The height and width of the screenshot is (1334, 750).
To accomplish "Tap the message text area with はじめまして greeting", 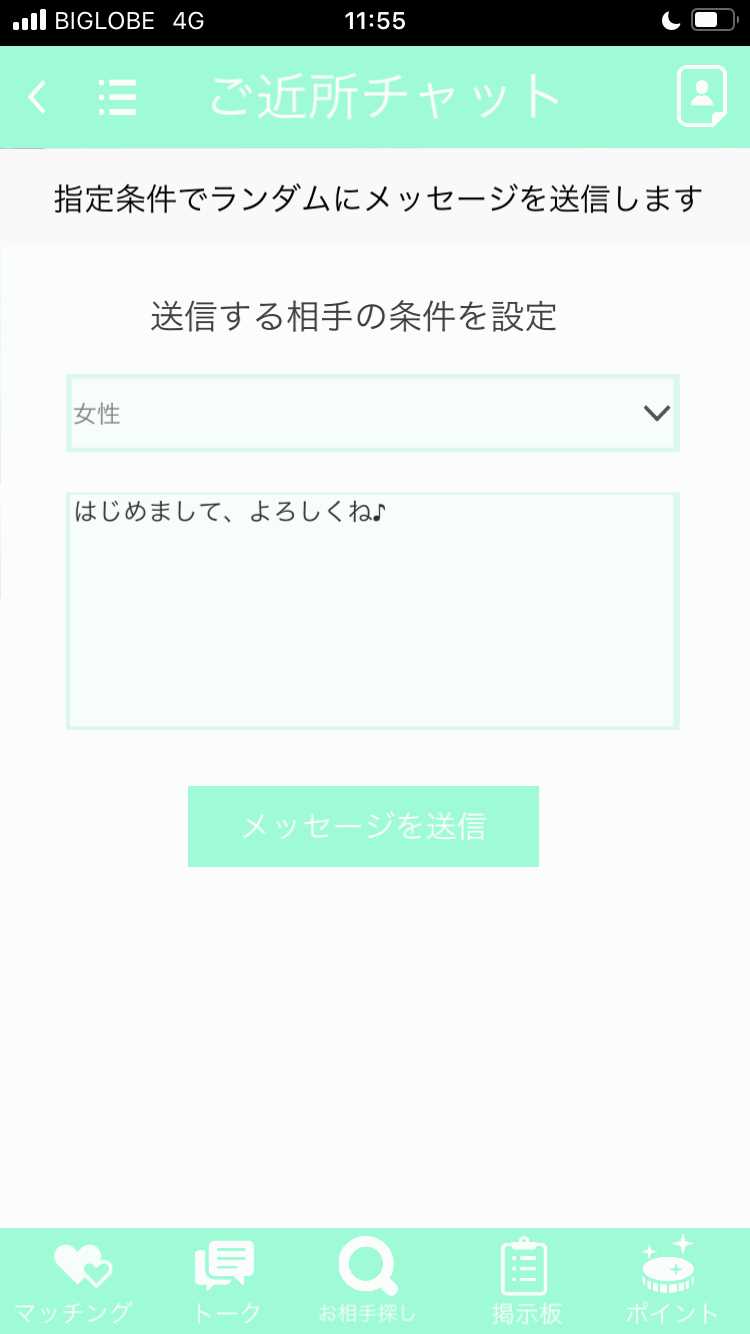I will point(372,608).
